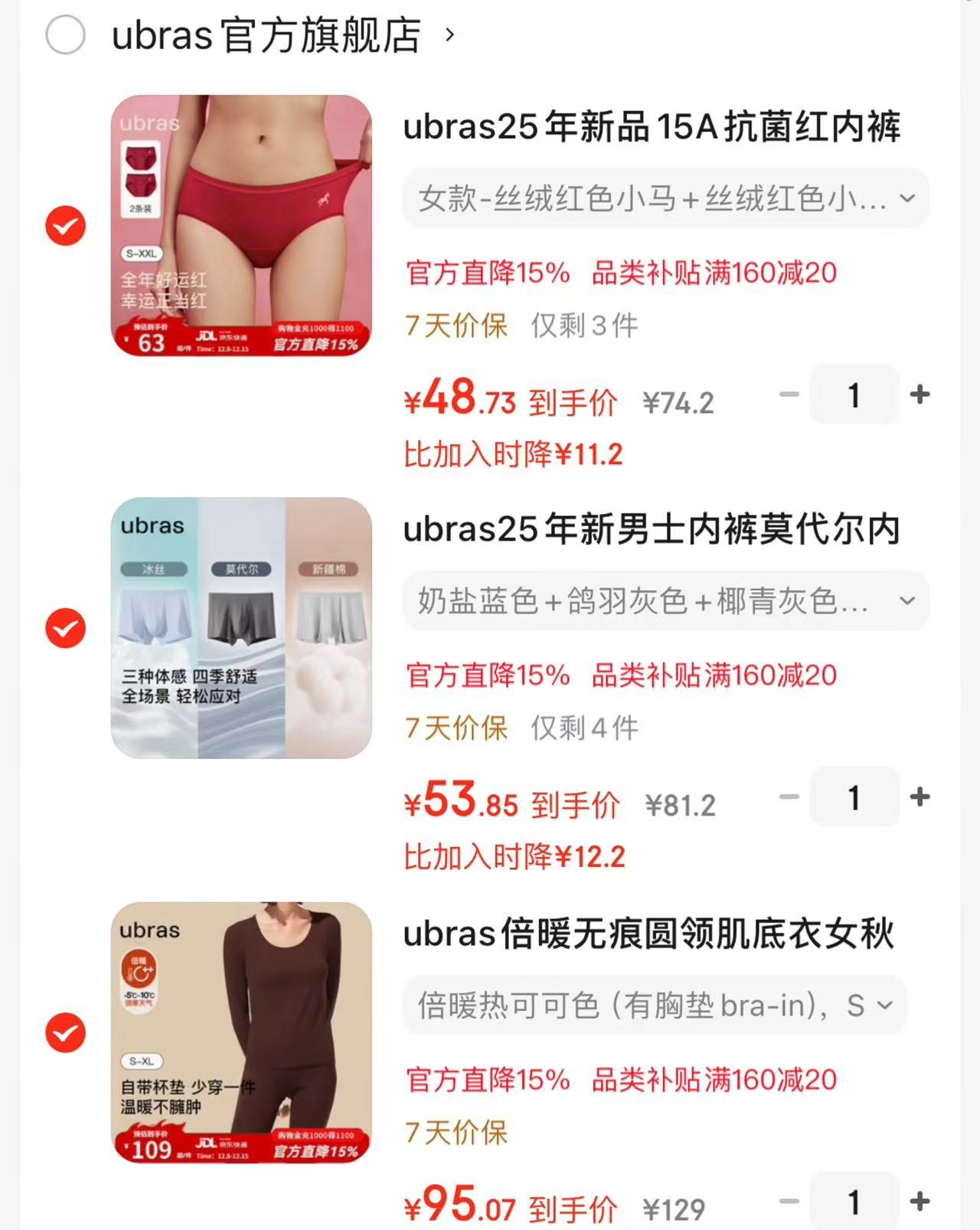Increase quantity of the 倍暖无痕肌底衣

920,1202
